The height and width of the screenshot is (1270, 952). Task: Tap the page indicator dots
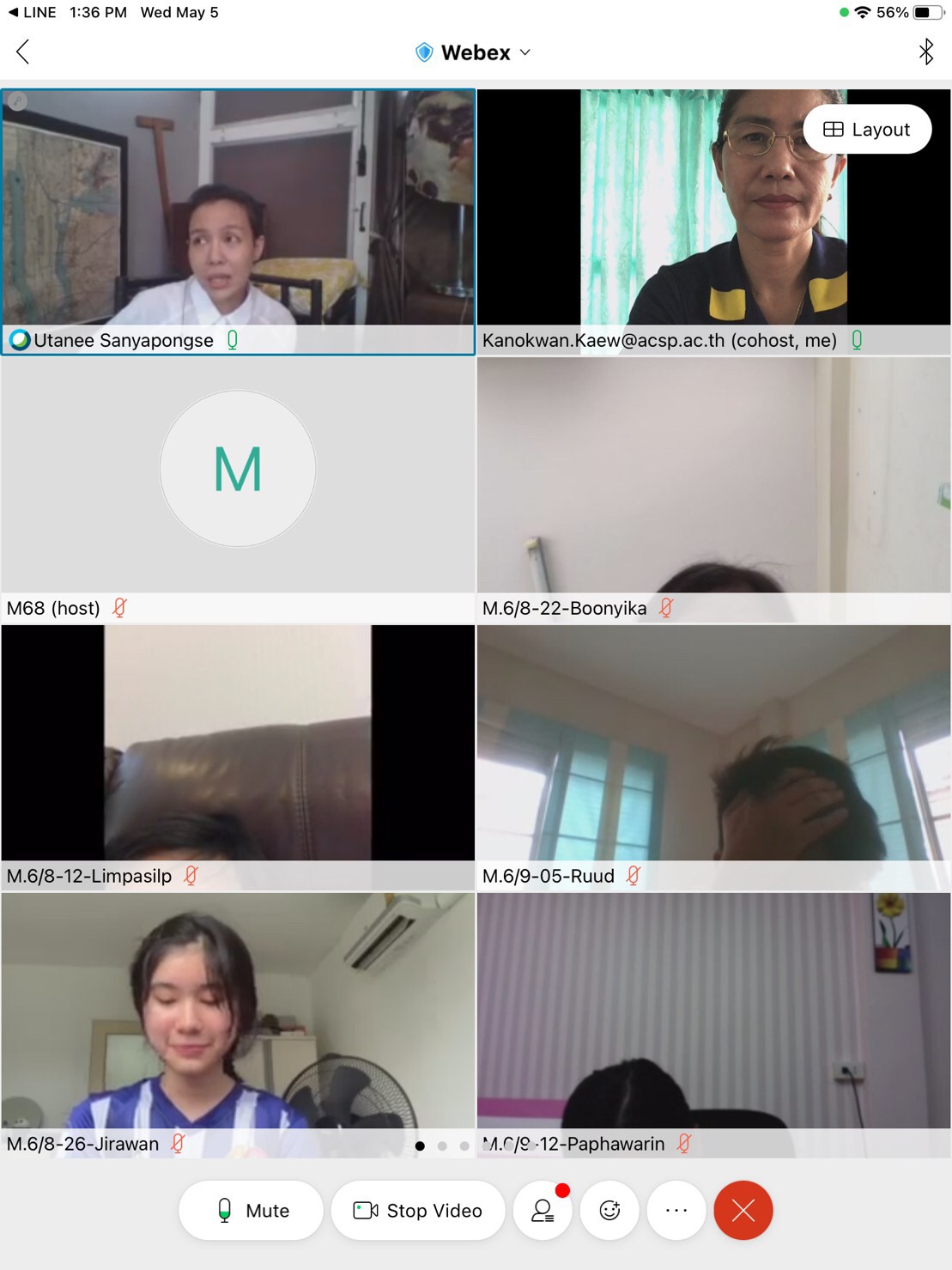coord(442,1145)
